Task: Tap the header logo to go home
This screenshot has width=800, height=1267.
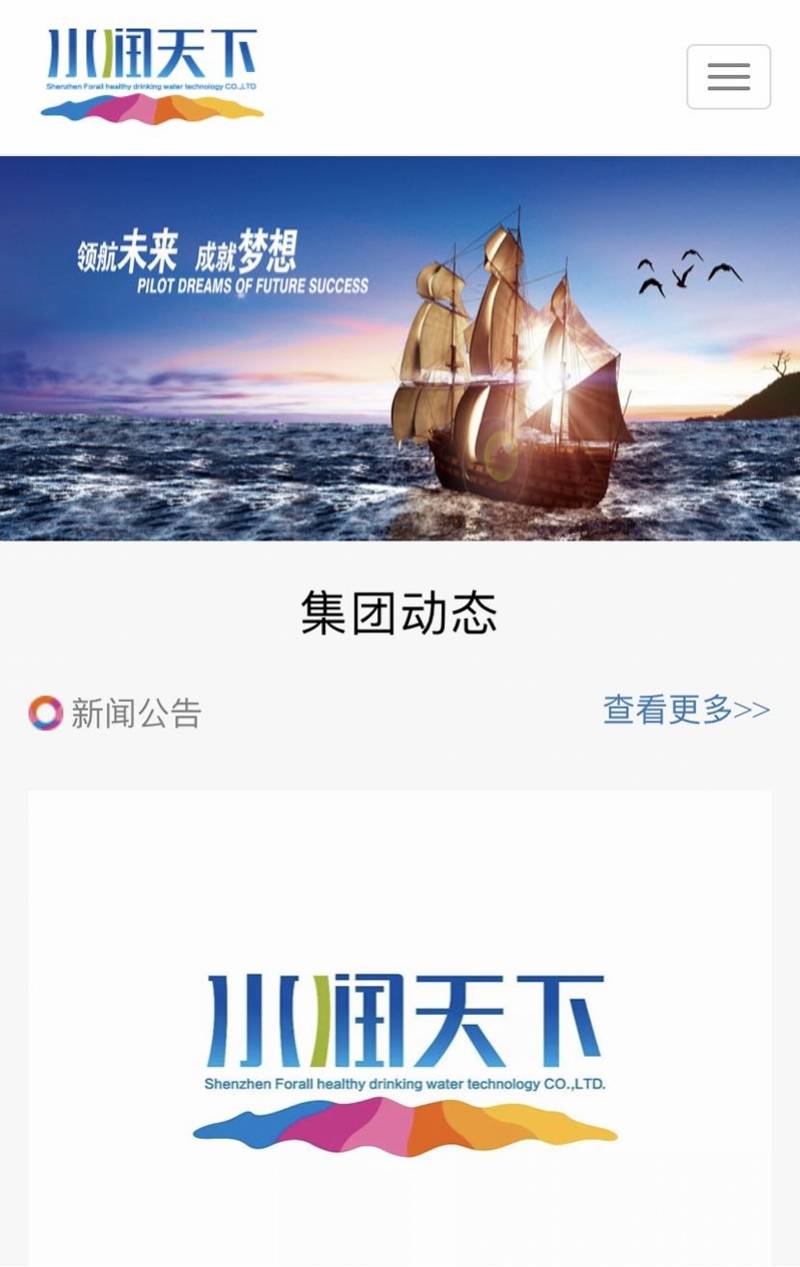Action: [x=152, y=76]
